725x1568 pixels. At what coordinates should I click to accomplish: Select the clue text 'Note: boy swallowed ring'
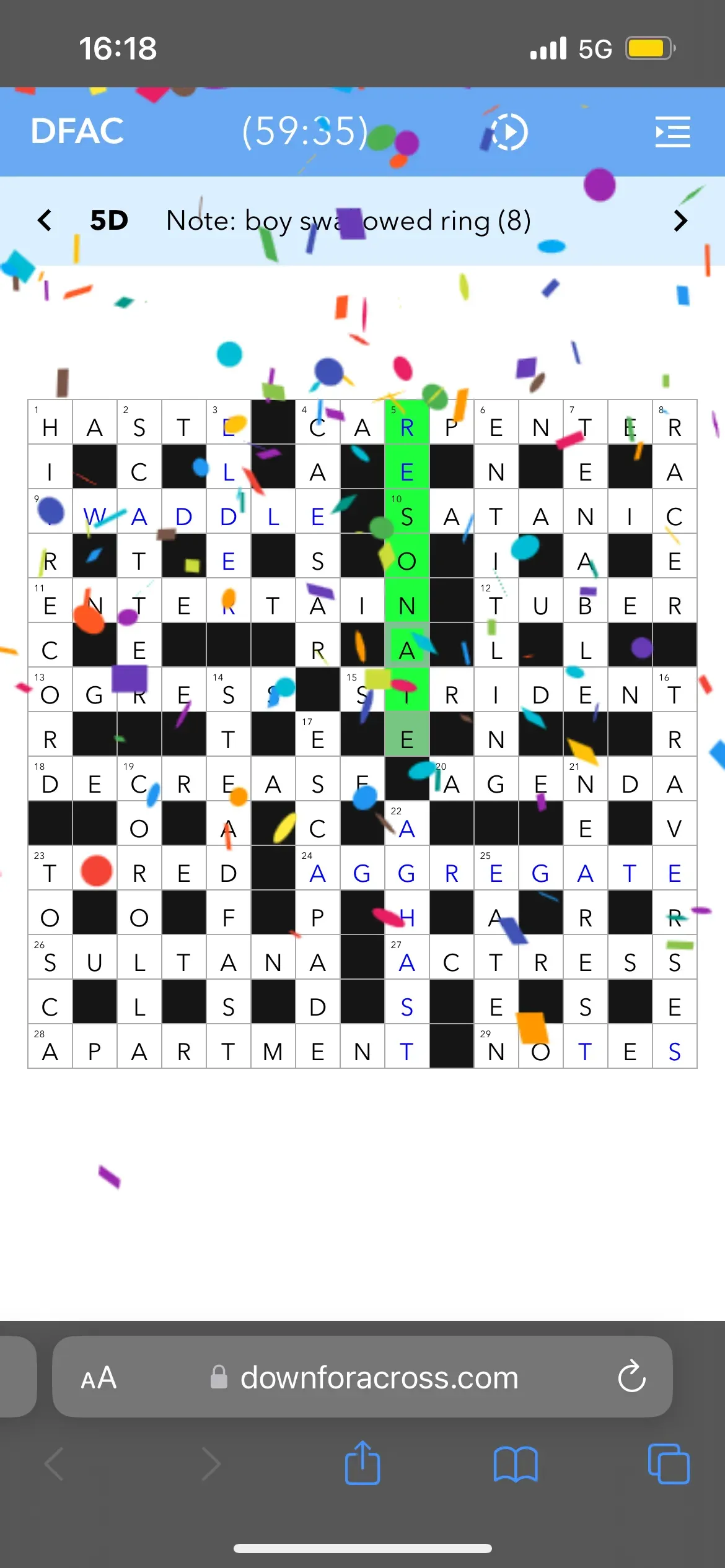(x=347, y=220)
